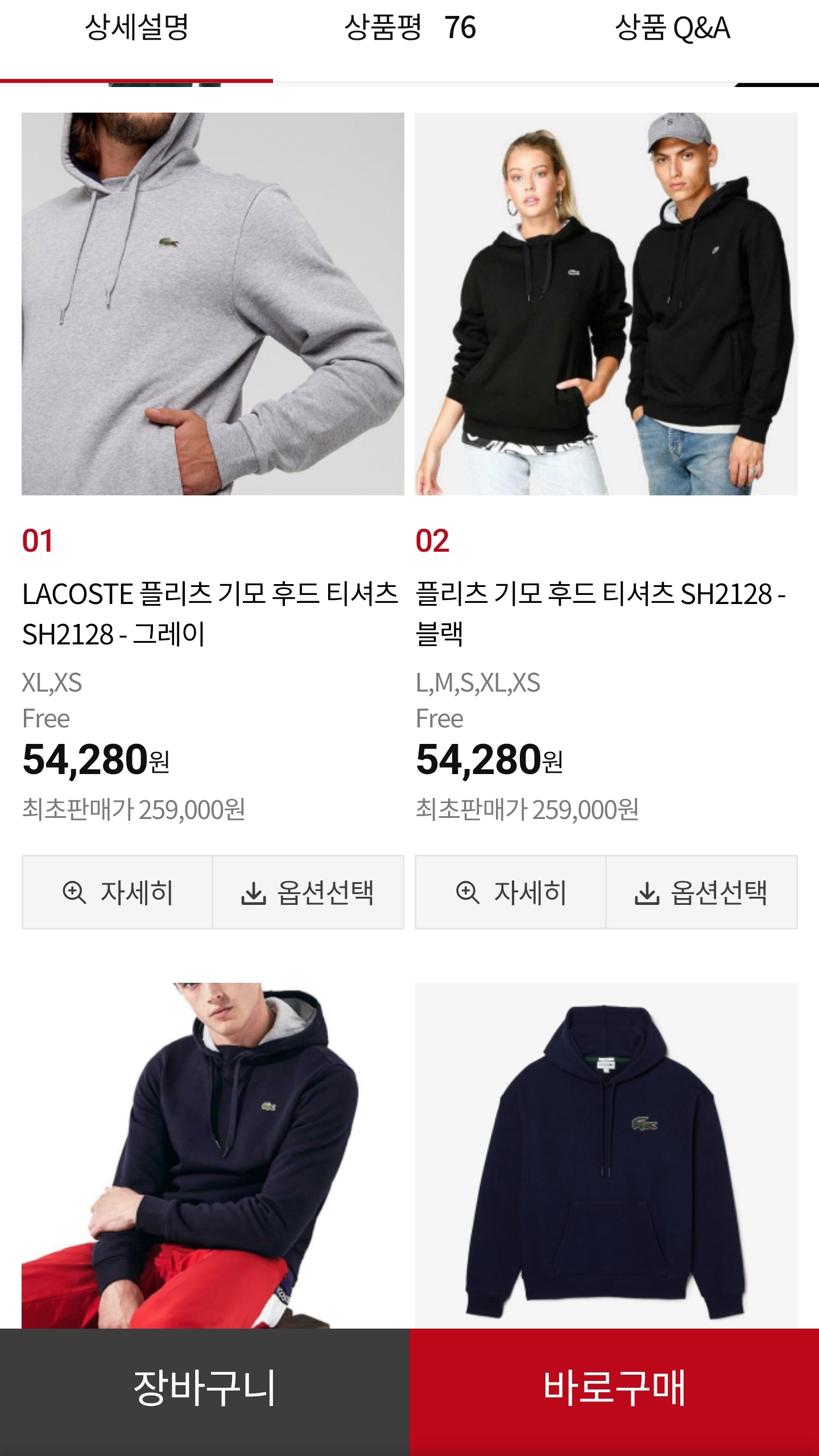819x1456 pixels.
Task: Open the grey LACOSTE hoodie product image
Action: (213, 304)
